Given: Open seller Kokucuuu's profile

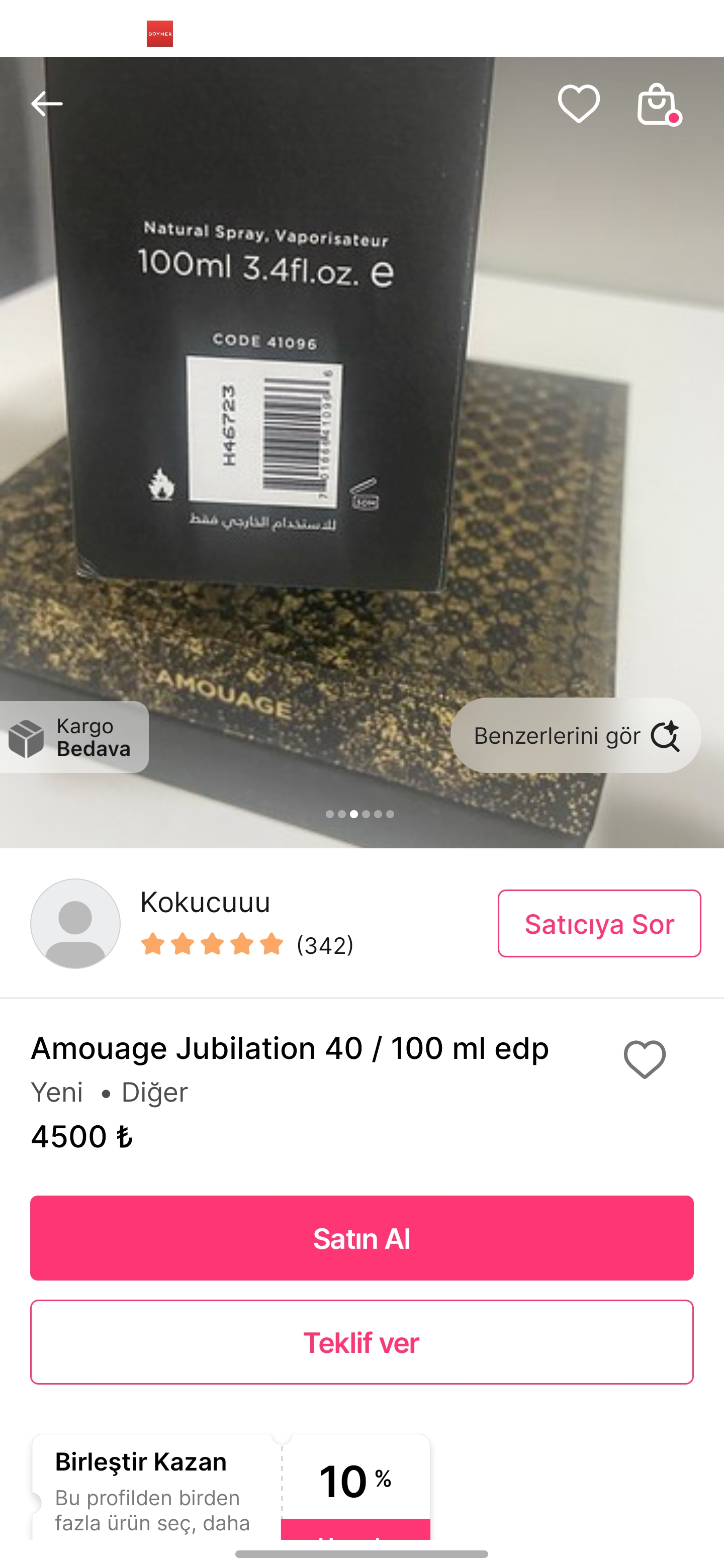Looking at the screenshot, I should pos(205,902).
